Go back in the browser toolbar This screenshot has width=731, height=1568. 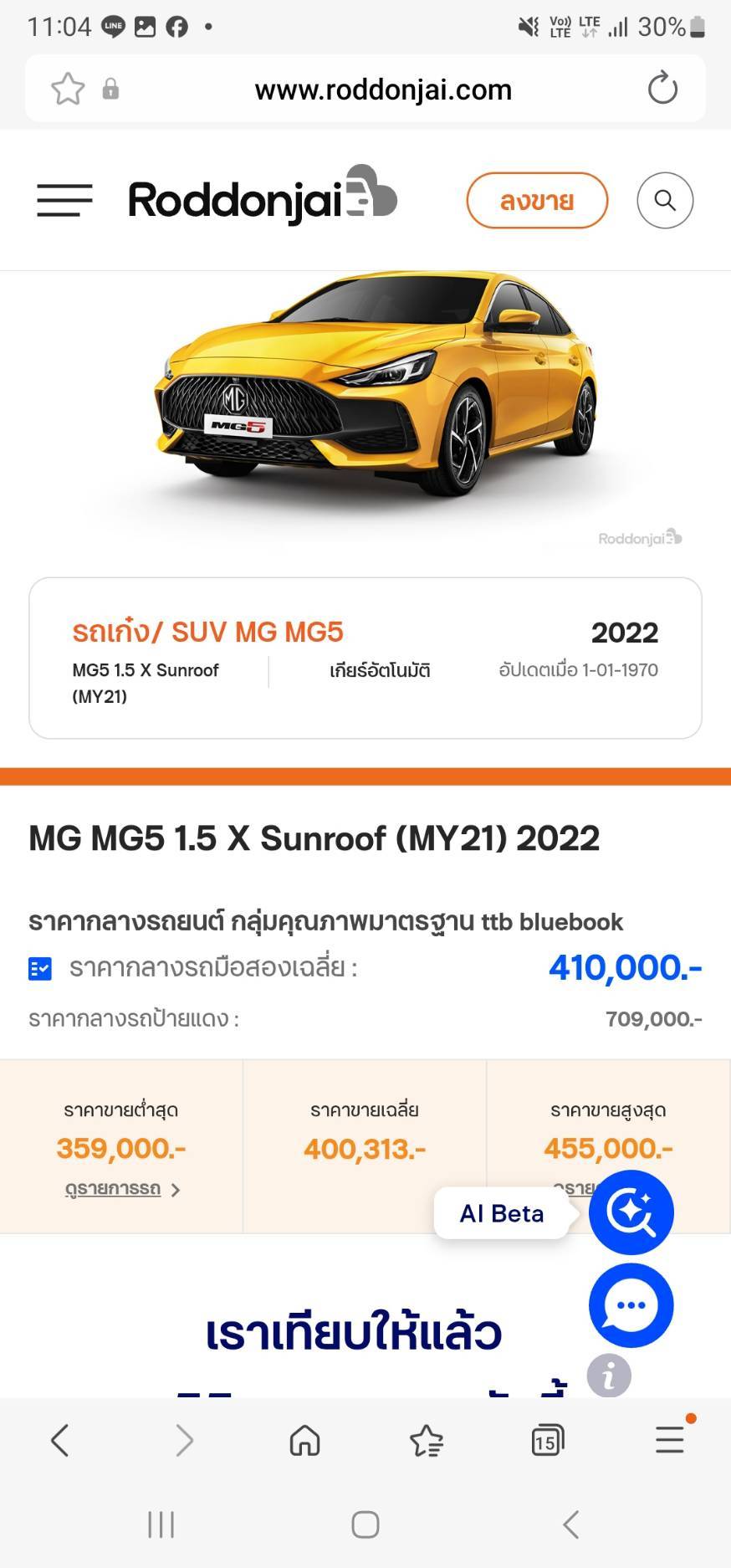(59, 1440)
